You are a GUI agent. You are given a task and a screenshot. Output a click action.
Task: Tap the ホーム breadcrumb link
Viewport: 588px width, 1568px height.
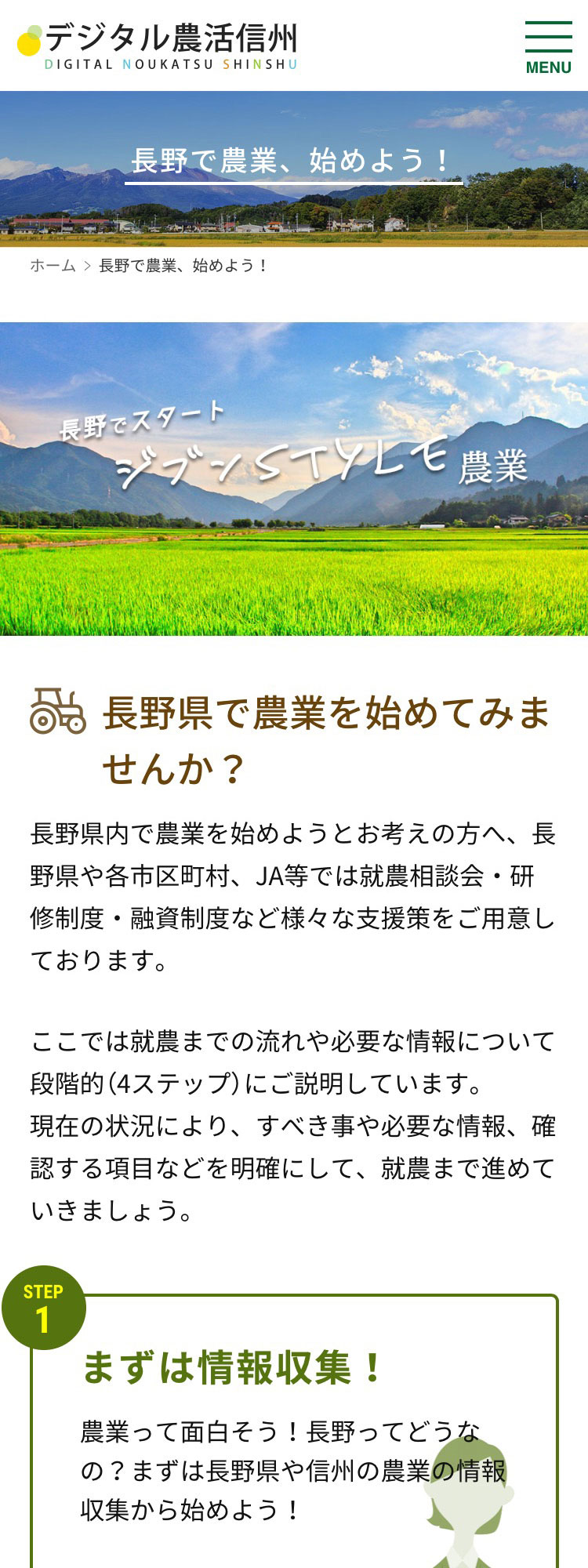53,266
